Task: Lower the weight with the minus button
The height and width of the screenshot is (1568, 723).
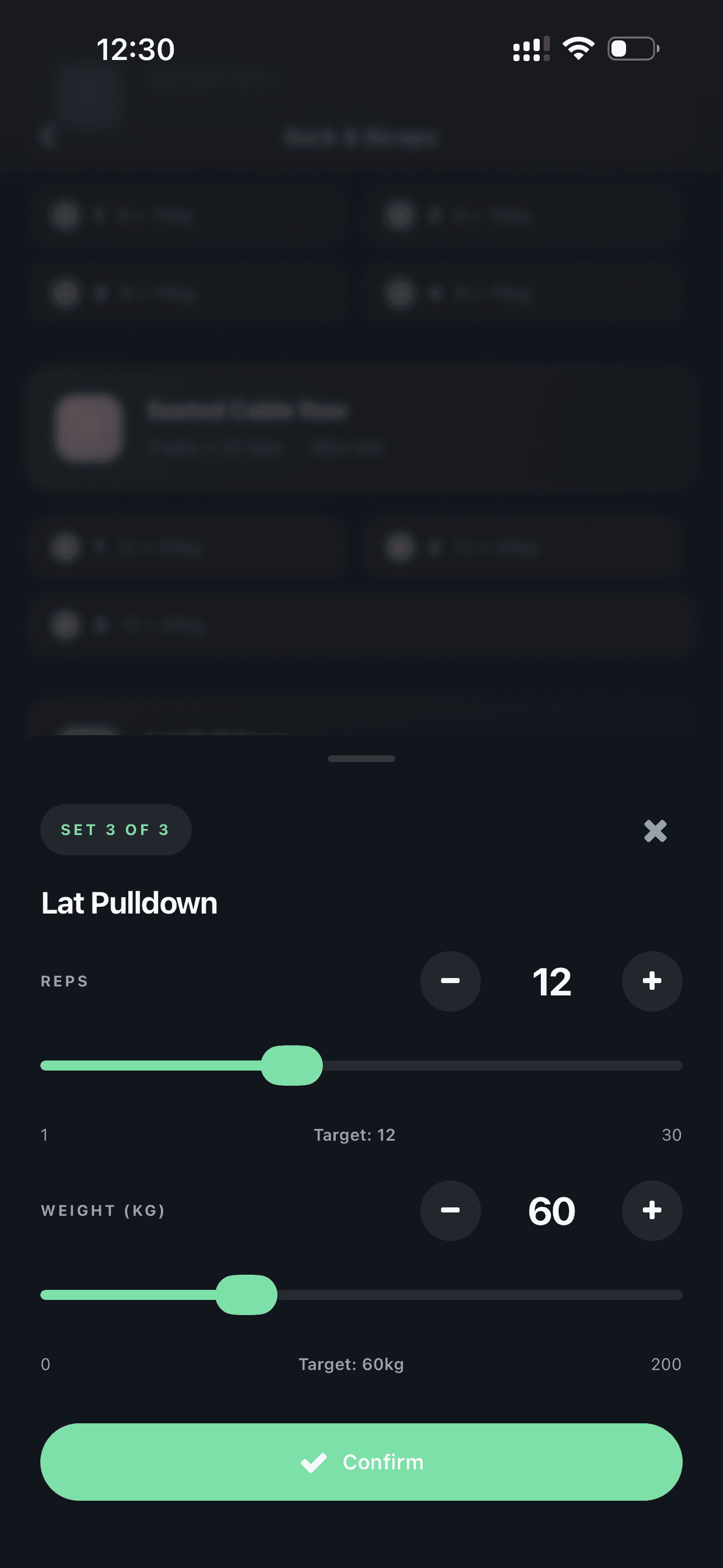Action: 449,1210
